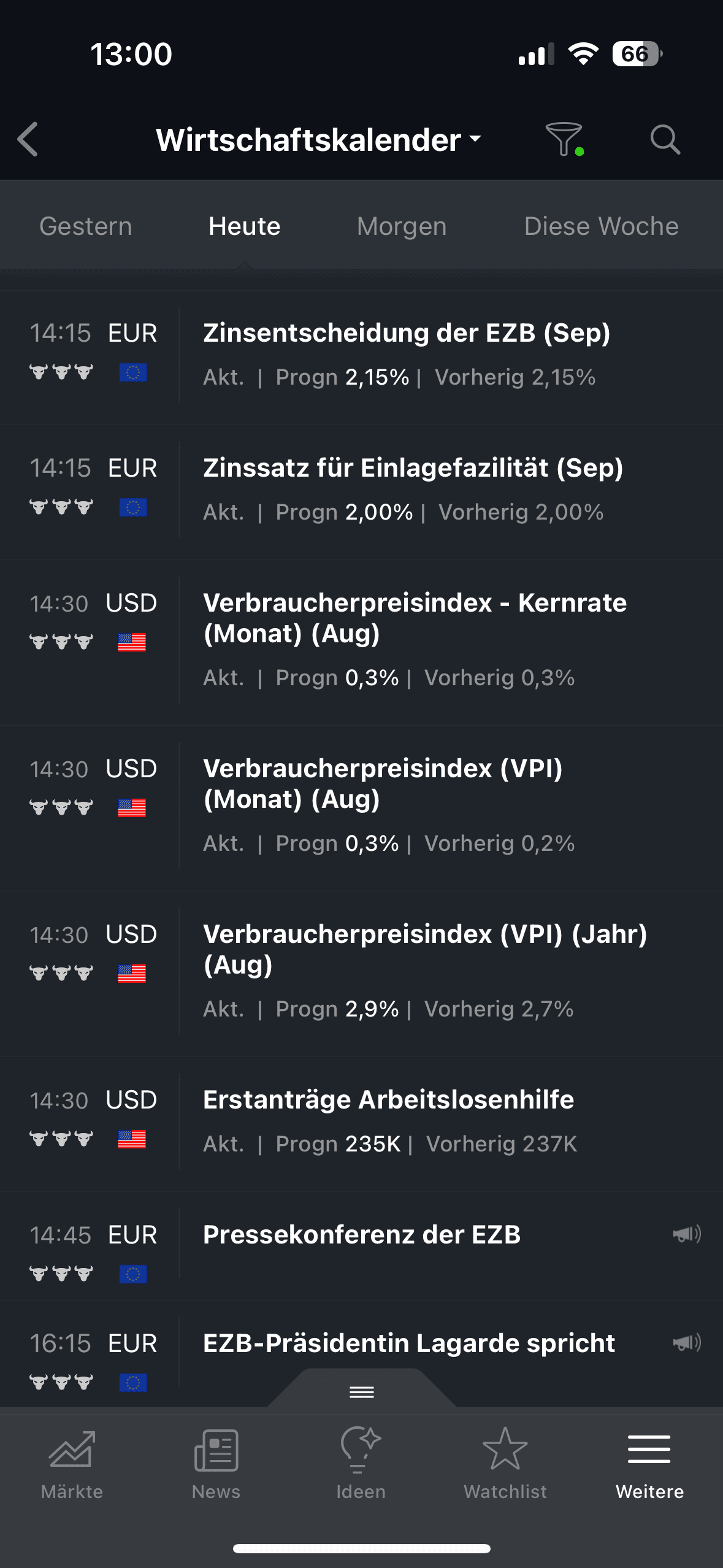Open Zinssatz für Einlagefazilität (Sep) event

(x=413, y=468)
